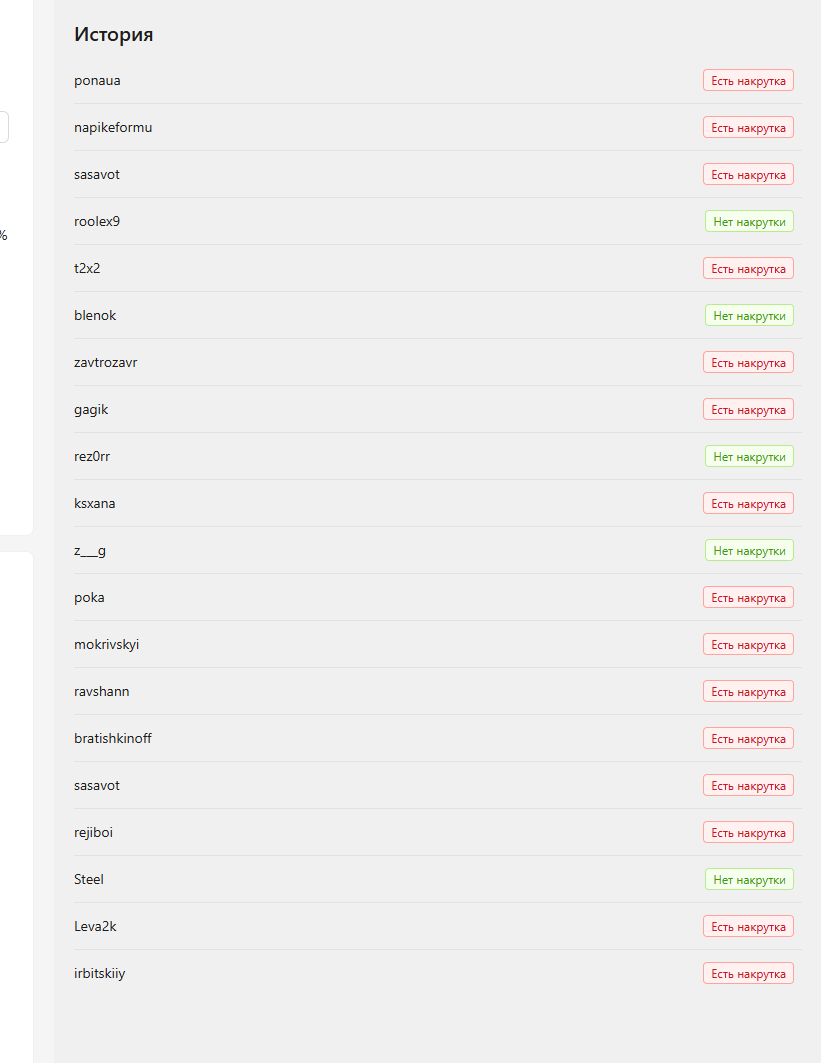Screen dimensions: 821x1063
Task: Open the mokrivskyi entry
Action: pos(105,644)
